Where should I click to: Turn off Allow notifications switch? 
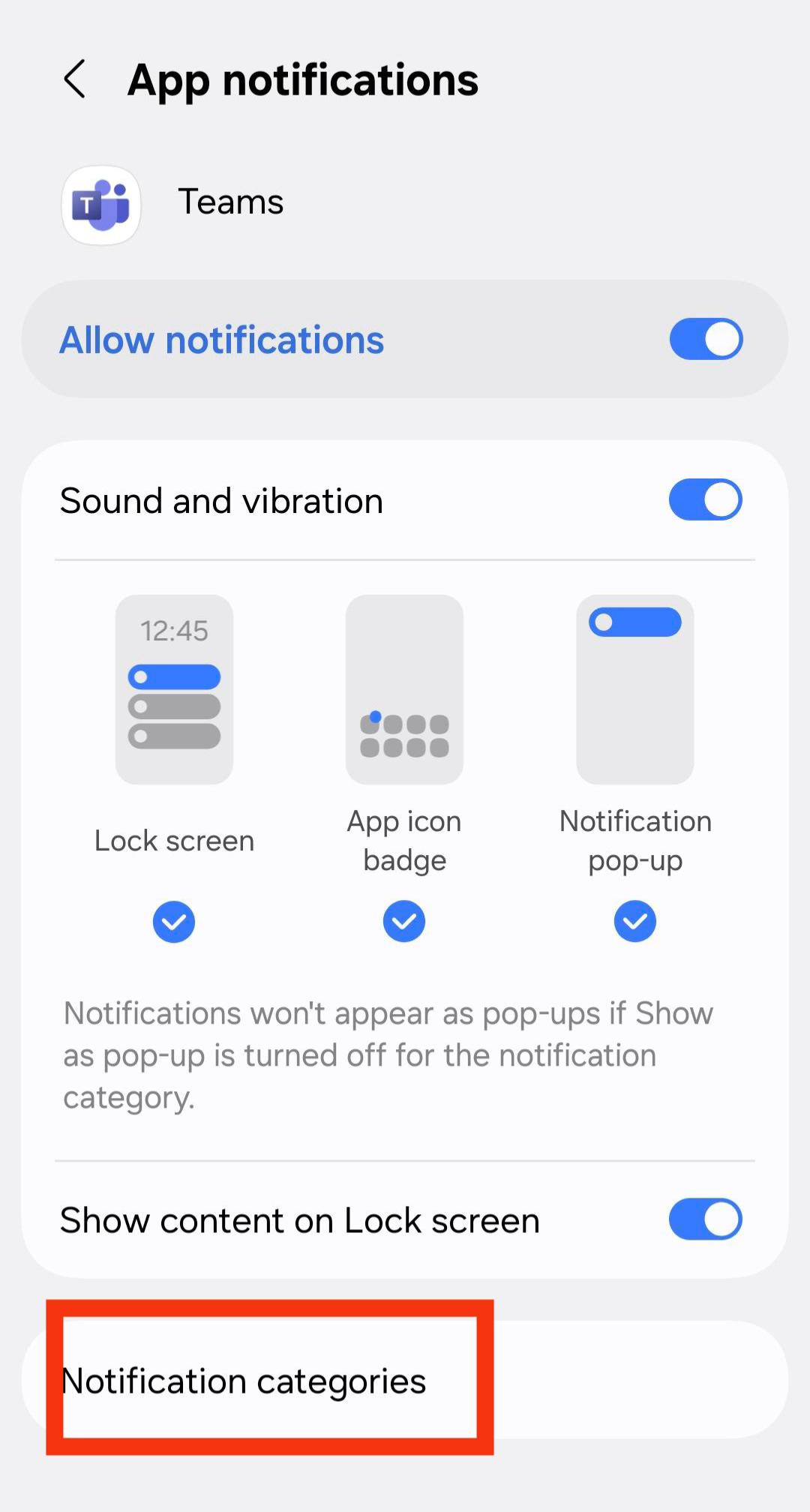coord(706,339)
